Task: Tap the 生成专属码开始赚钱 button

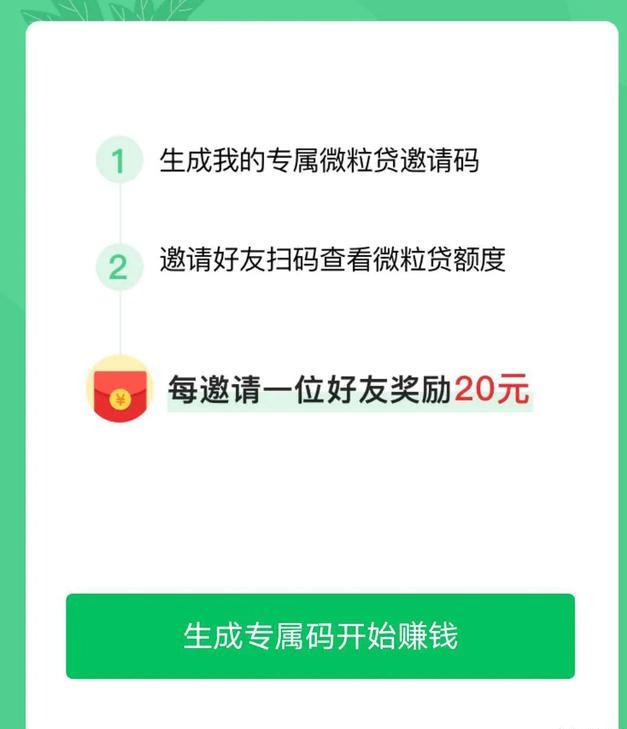Action: [x=320, y=636]
